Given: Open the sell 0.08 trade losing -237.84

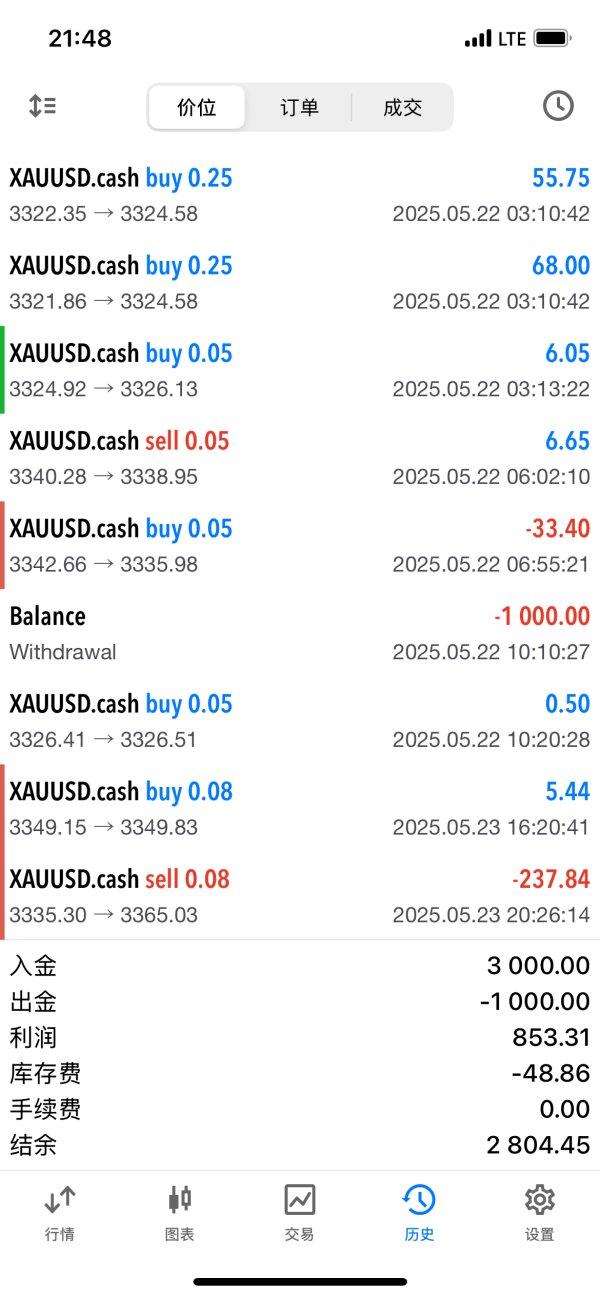Looking at the screenshot, I should coord(300,895).
